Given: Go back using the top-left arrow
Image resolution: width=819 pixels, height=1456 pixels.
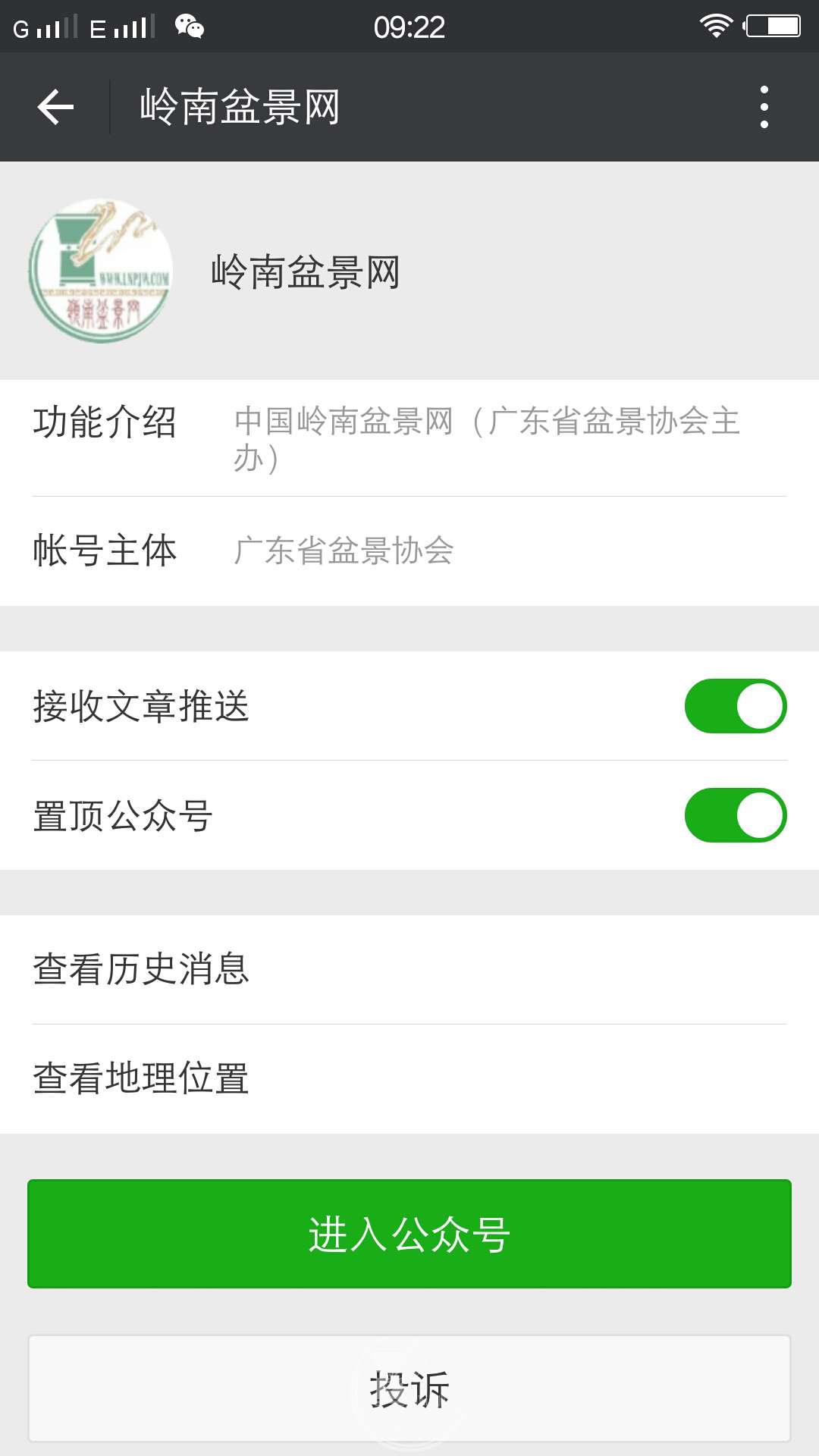Looking at the screenshot, I should pyautogui.click(x=55, y=107).
